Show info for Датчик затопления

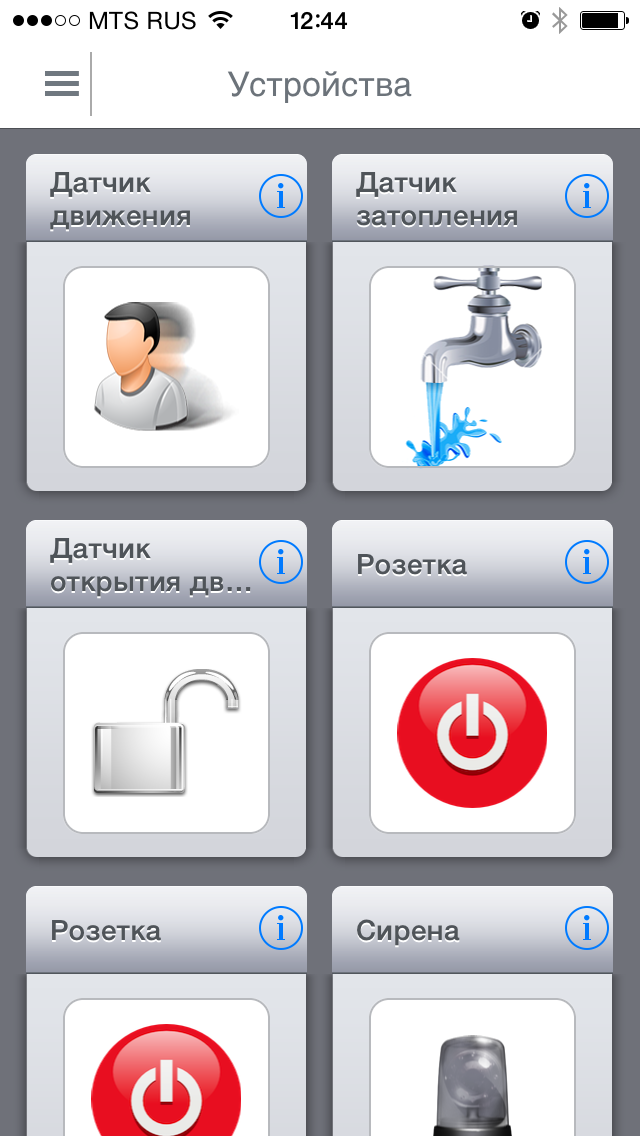[586, 197]
